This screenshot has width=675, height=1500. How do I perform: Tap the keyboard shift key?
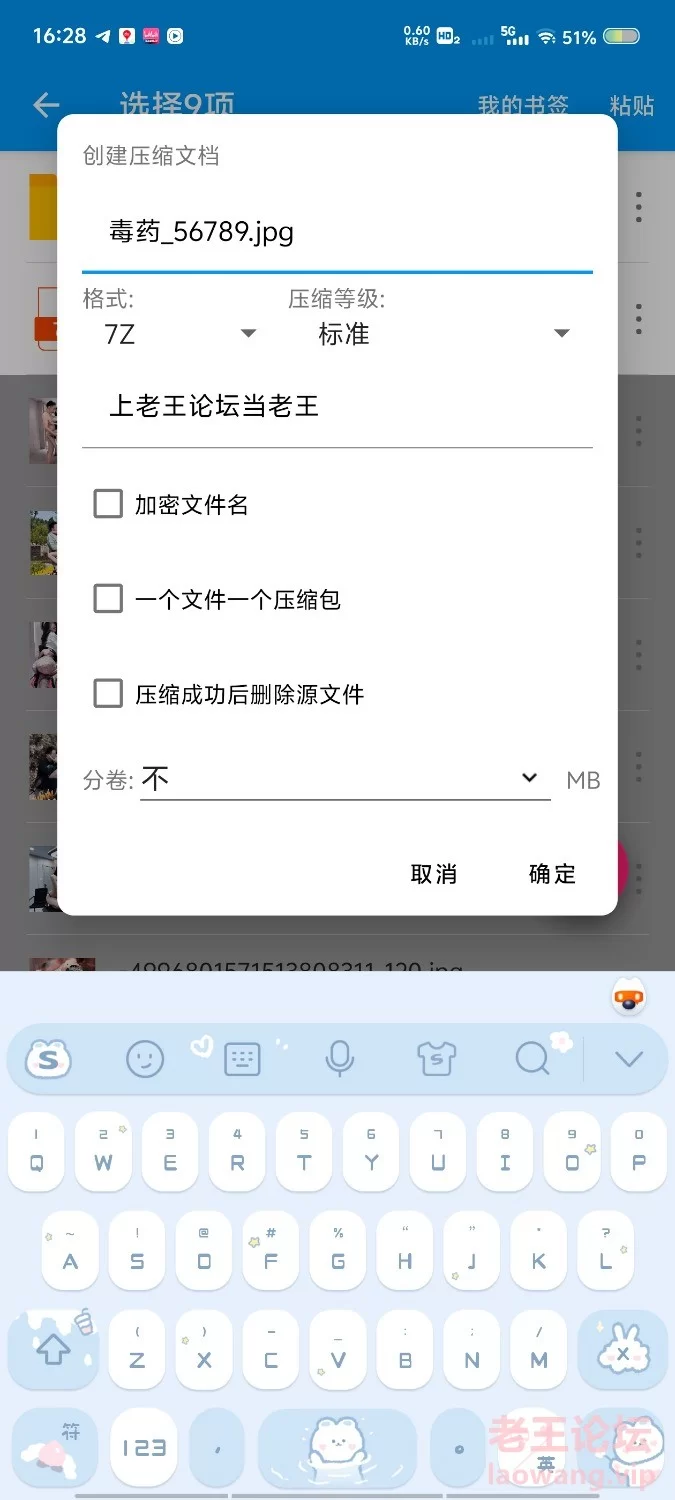pyautogui.click(x=52, y=1350)
